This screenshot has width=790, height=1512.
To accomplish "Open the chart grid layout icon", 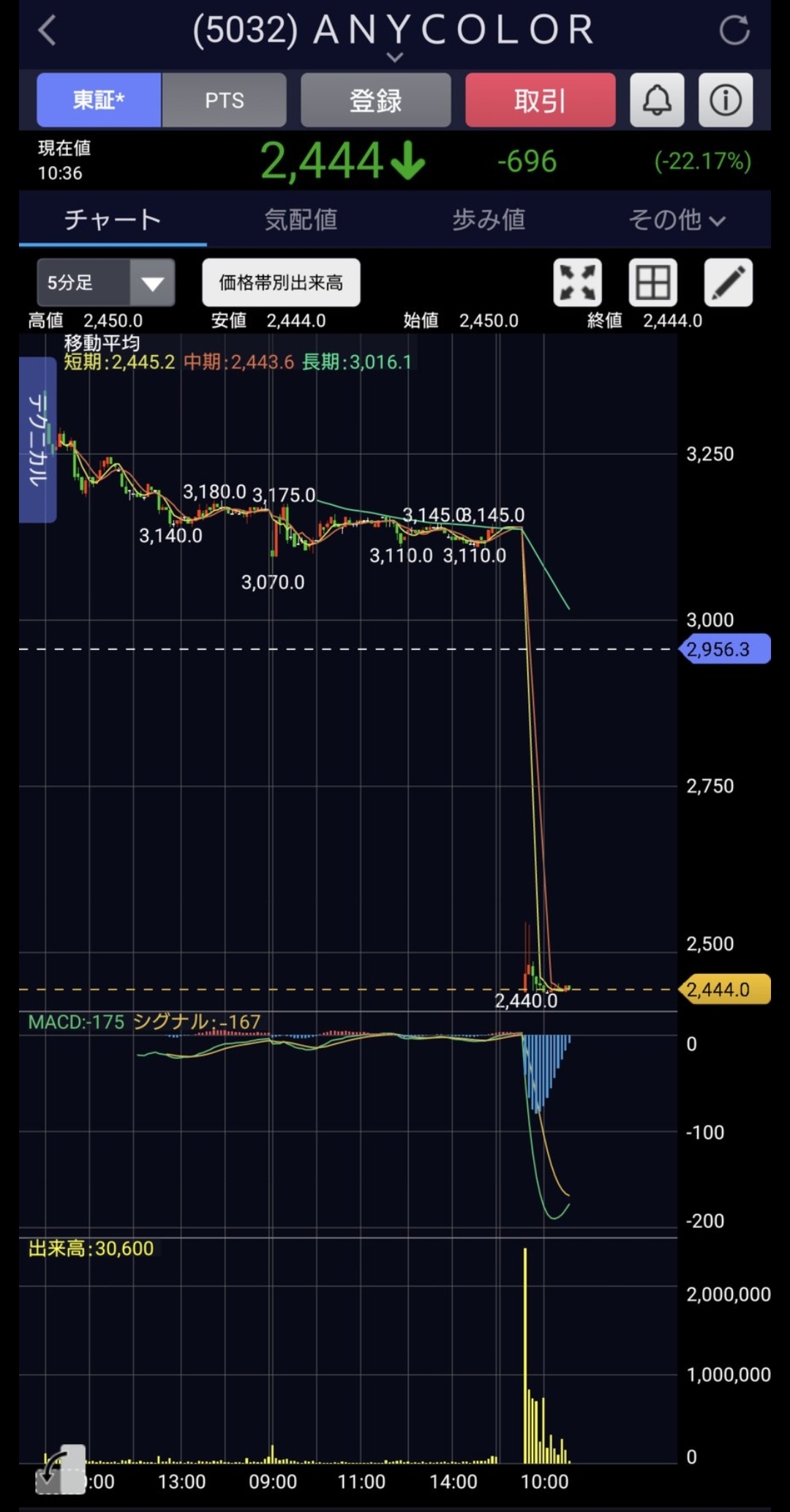I will pyautogui.click(x=652, y=282).
